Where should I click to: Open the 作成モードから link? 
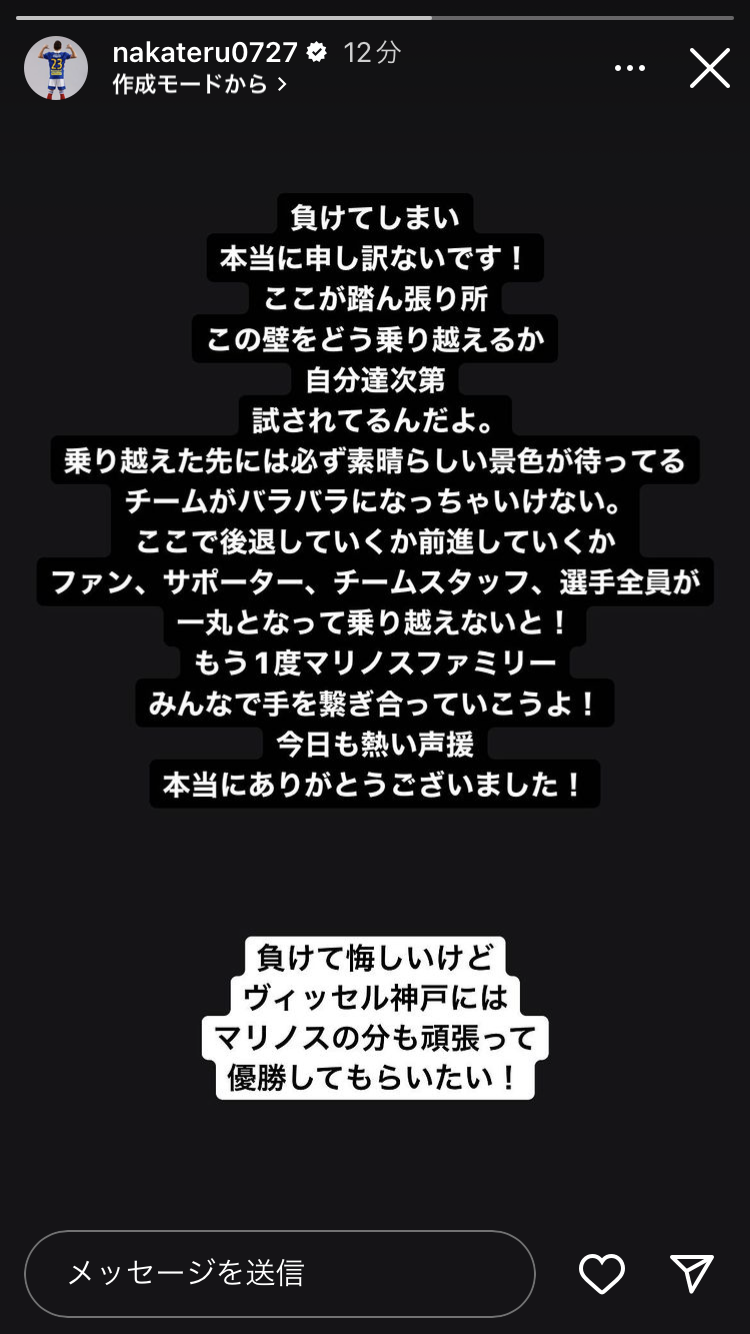(200, 85)
